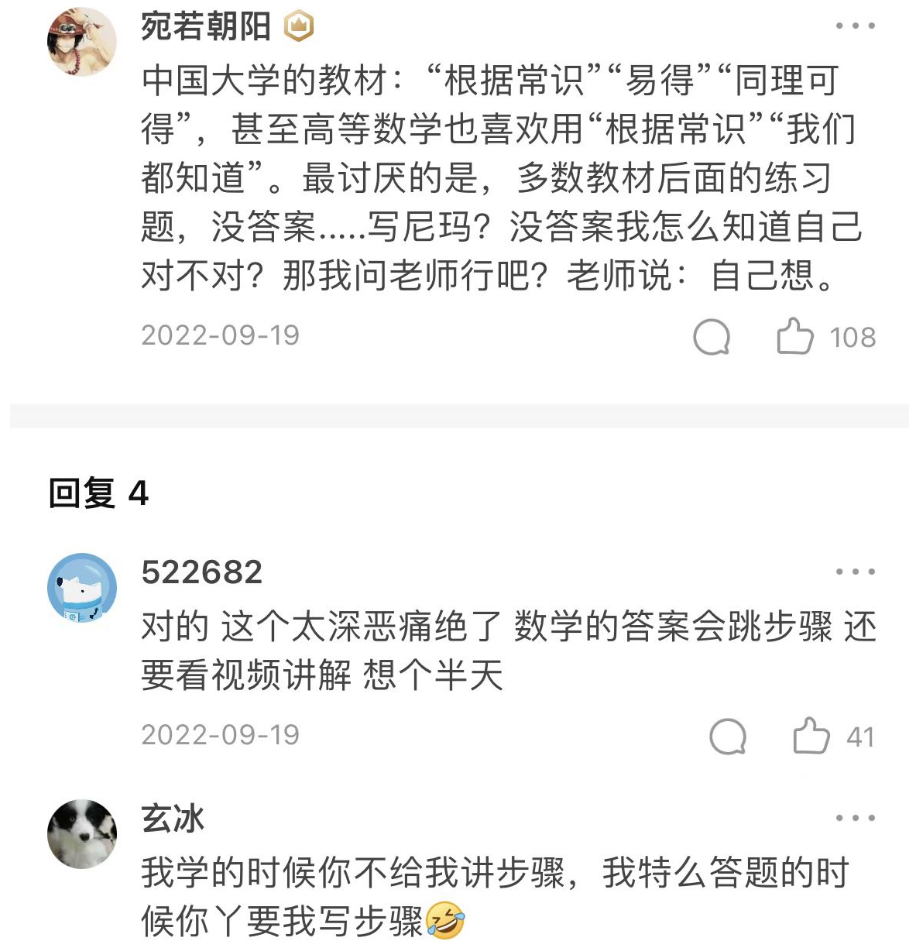Open 宛若朝阳's profile avatar
This screenshot has width=909, height=951.
(82, 43)
